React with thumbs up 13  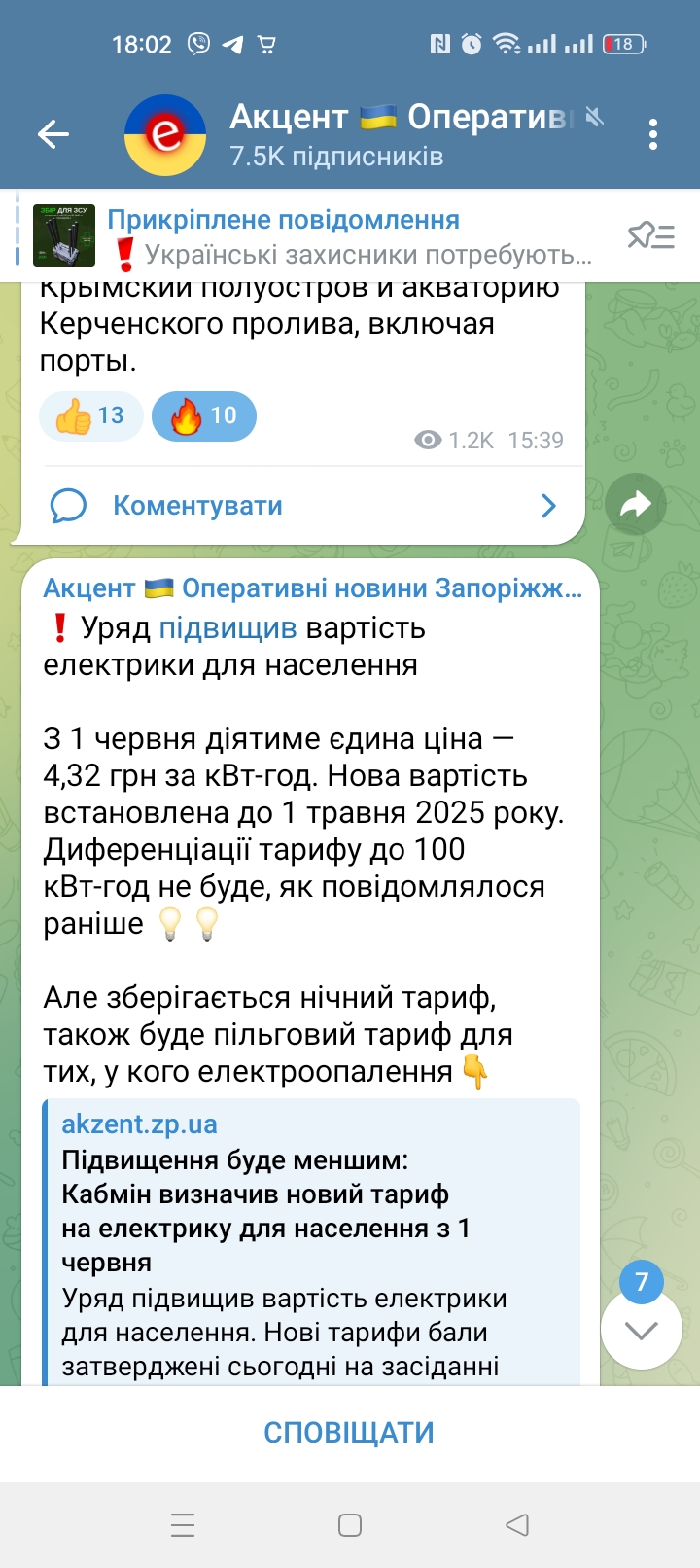pyautogui.click(x=90, y=416)
